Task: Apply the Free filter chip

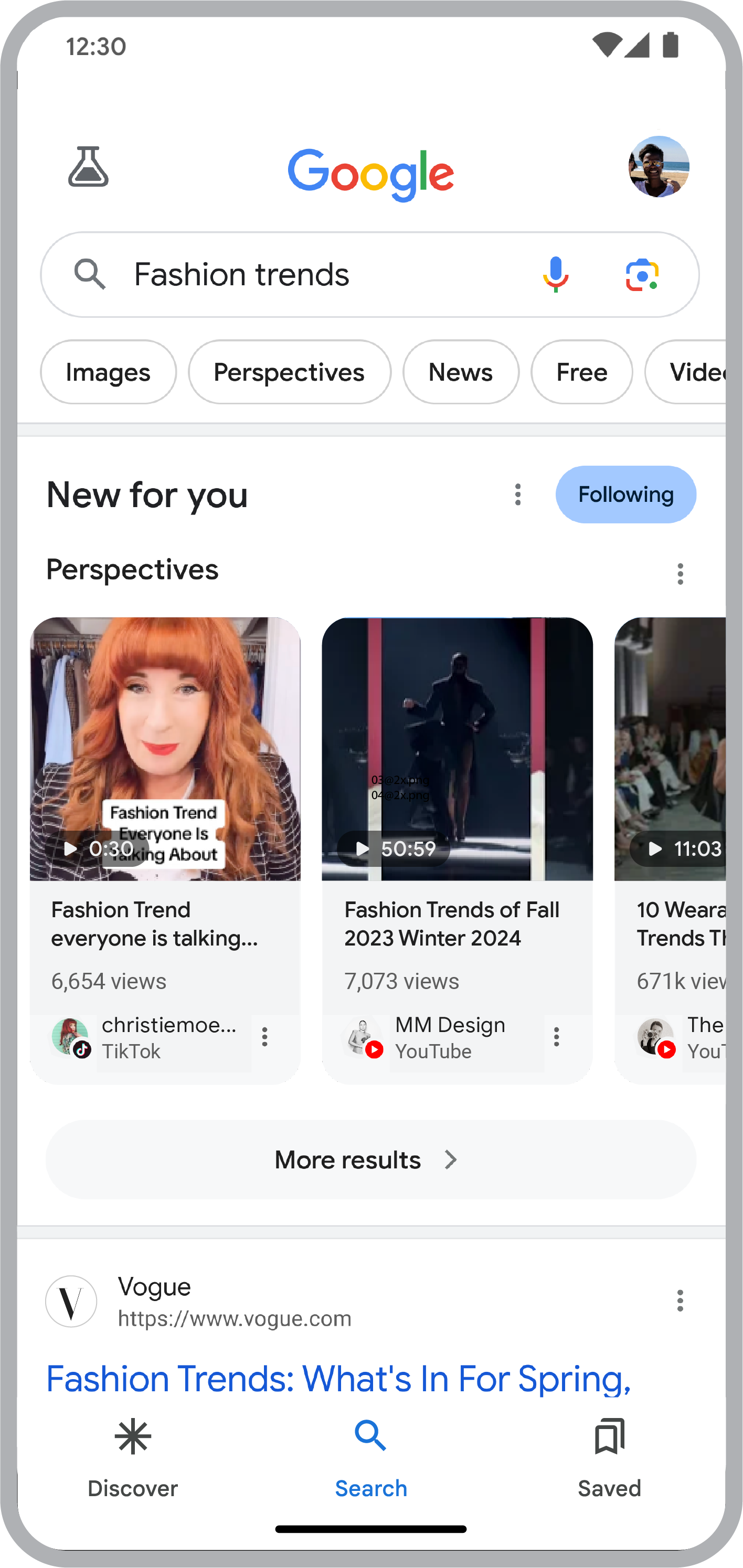Action: click(x=581, y=372)
